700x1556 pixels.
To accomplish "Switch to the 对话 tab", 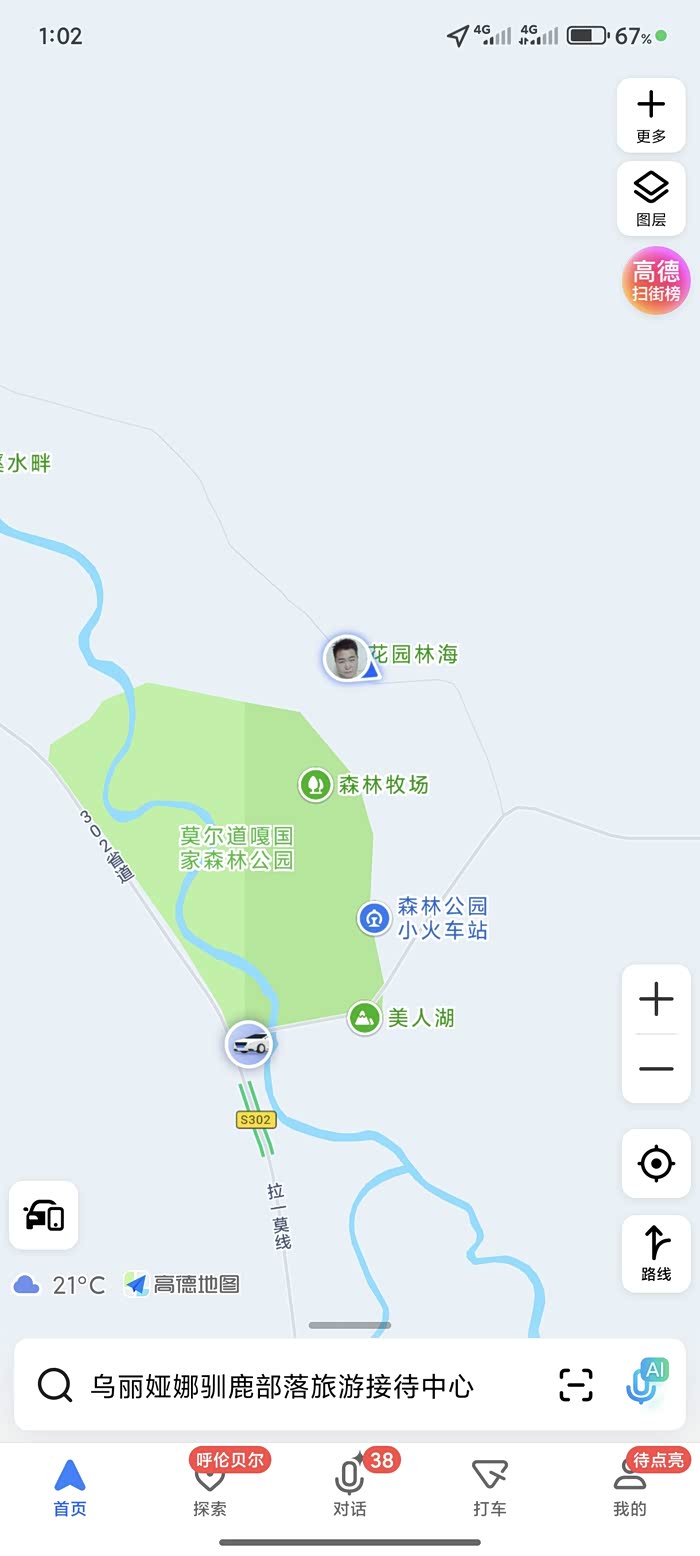I will (350, 1488).
